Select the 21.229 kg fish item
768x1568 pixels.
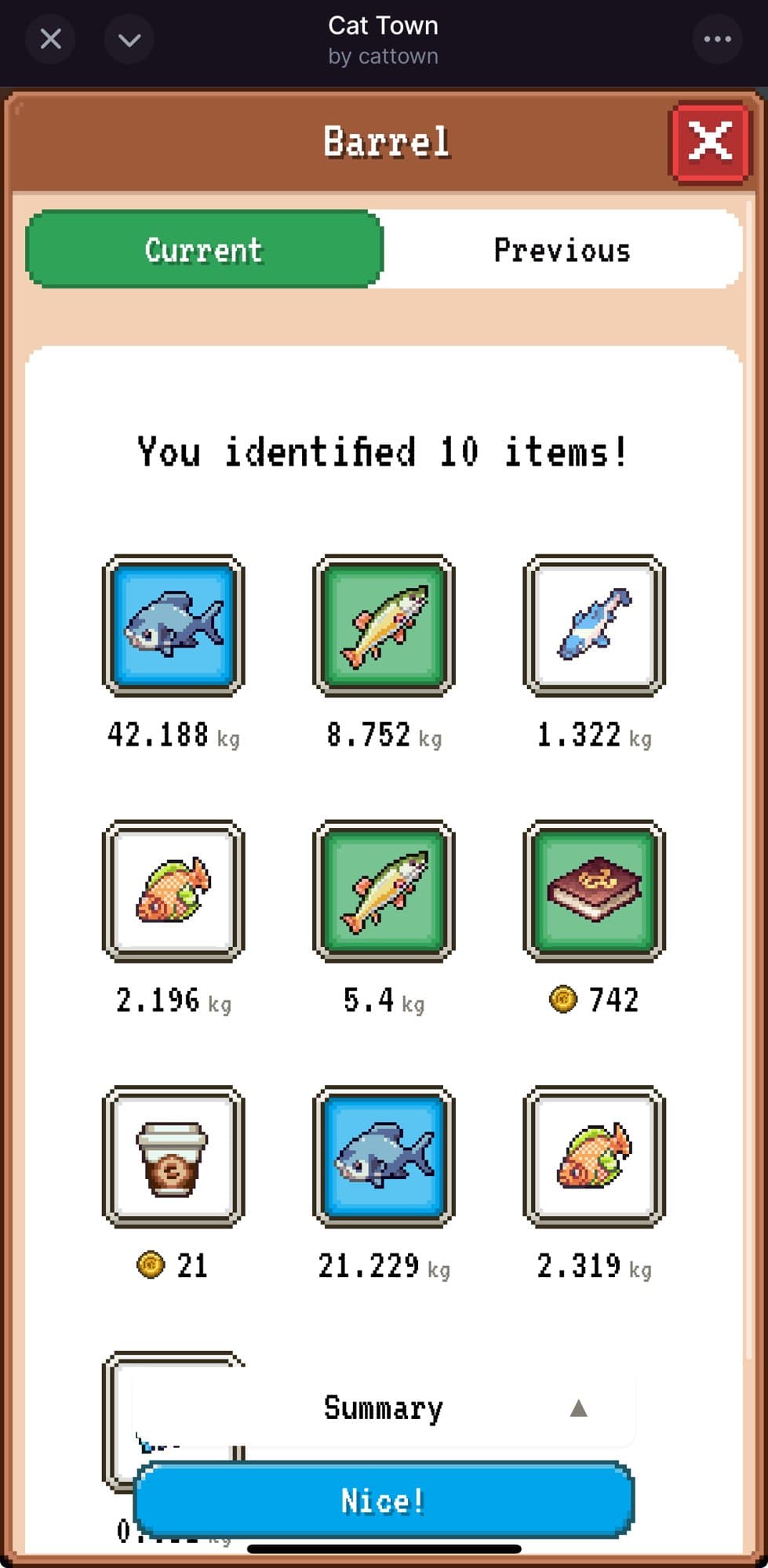[384, 1157]
